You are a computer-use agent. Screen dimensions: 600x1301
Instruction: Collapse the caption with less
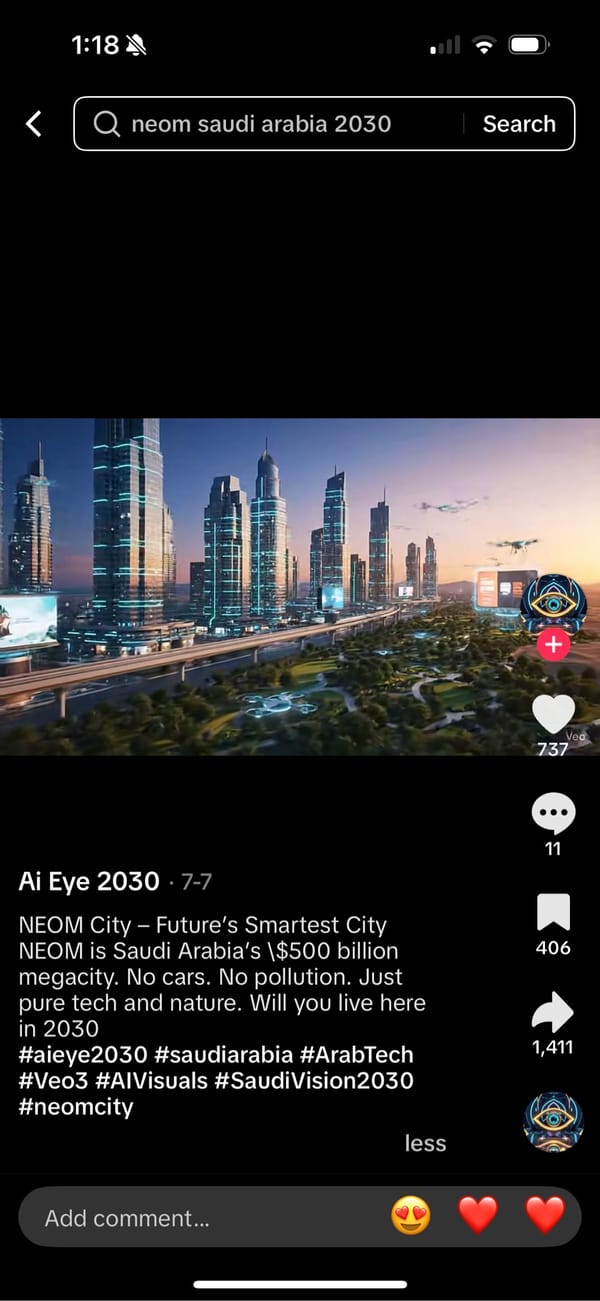click(x=425, y=1143)
